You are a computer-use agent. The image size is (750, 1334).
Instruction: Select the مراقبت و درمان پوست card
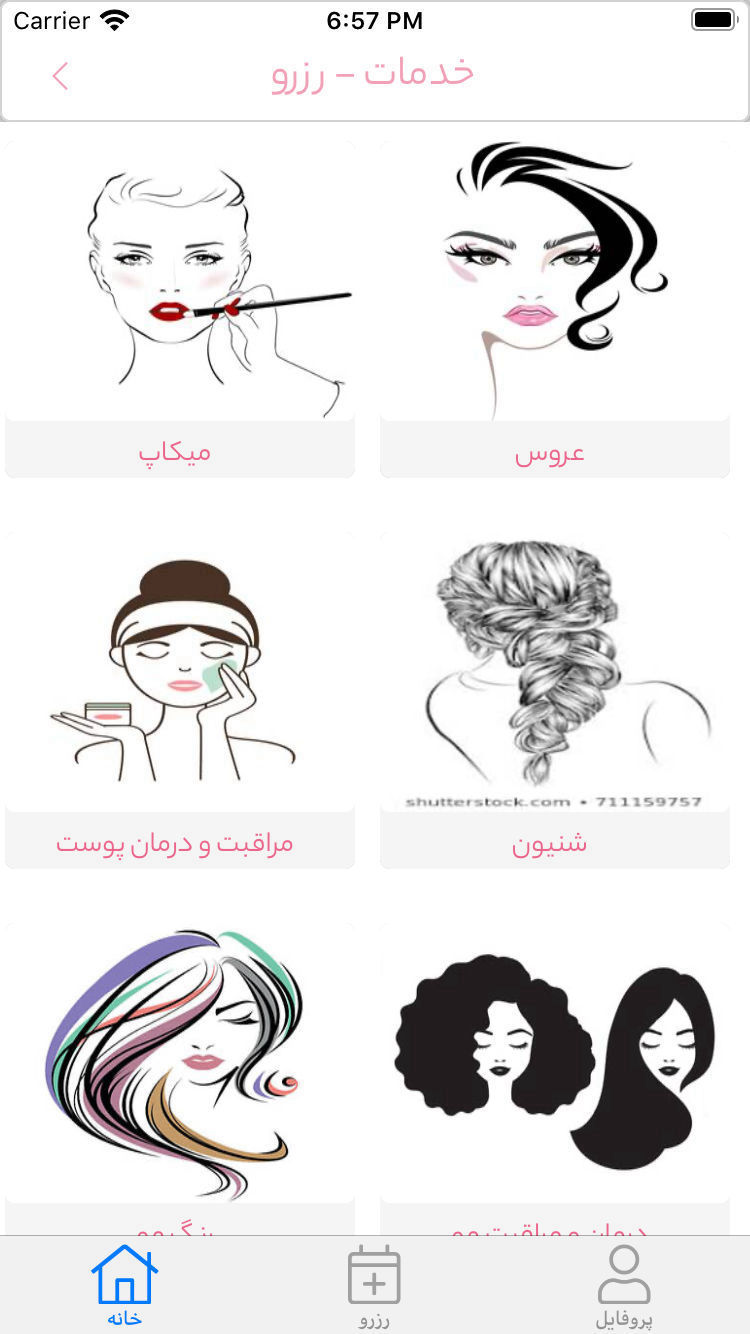pyautogui.click(x=180, y=700)
